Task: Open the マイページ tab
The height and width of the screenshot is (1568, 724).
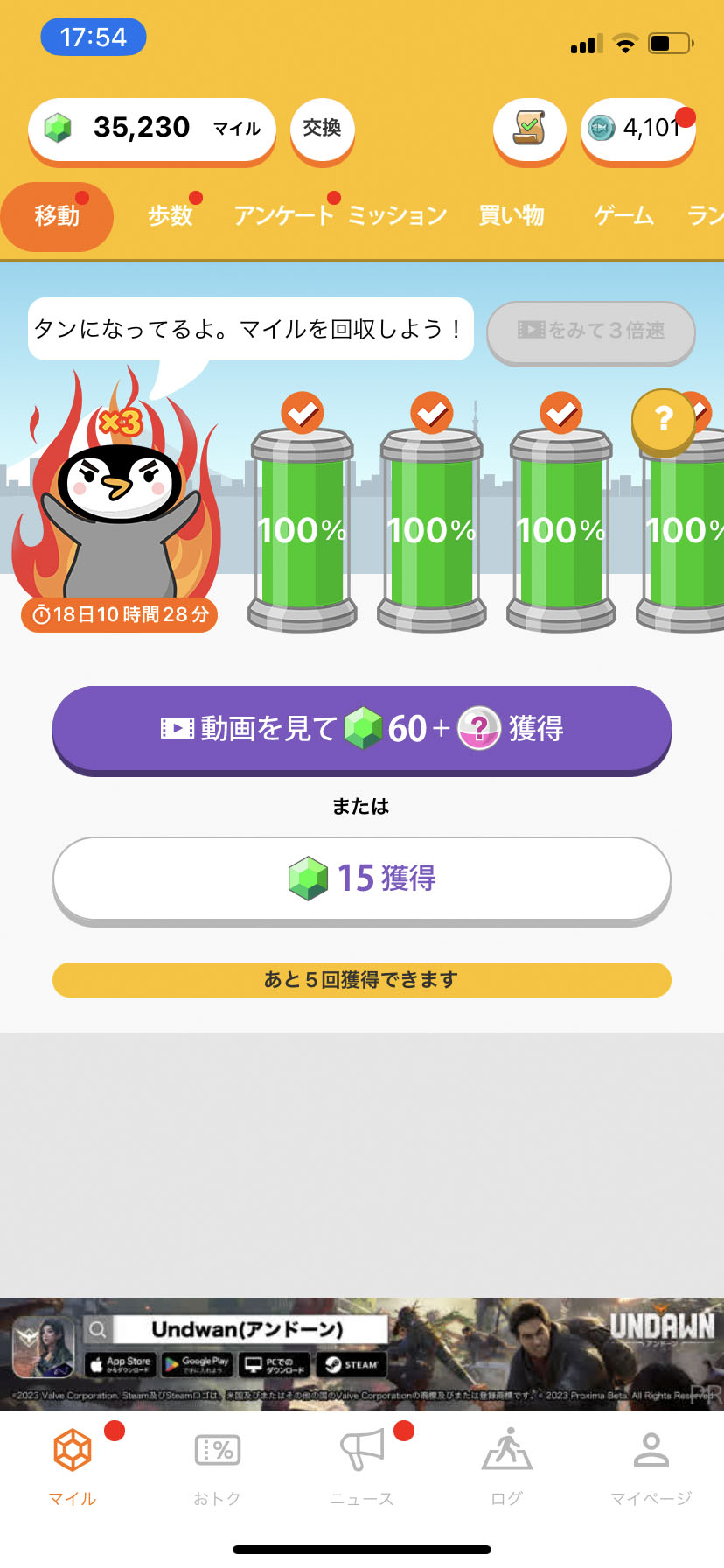Action: pyautogui.click(x=651, y=1468)
